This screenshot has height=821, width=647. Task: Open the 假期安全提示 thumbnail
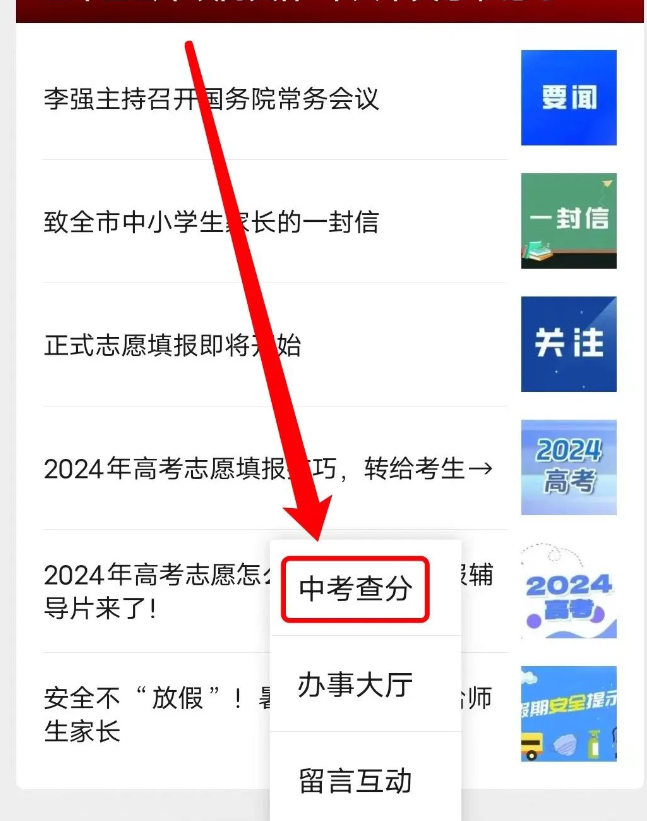[568, 713]
